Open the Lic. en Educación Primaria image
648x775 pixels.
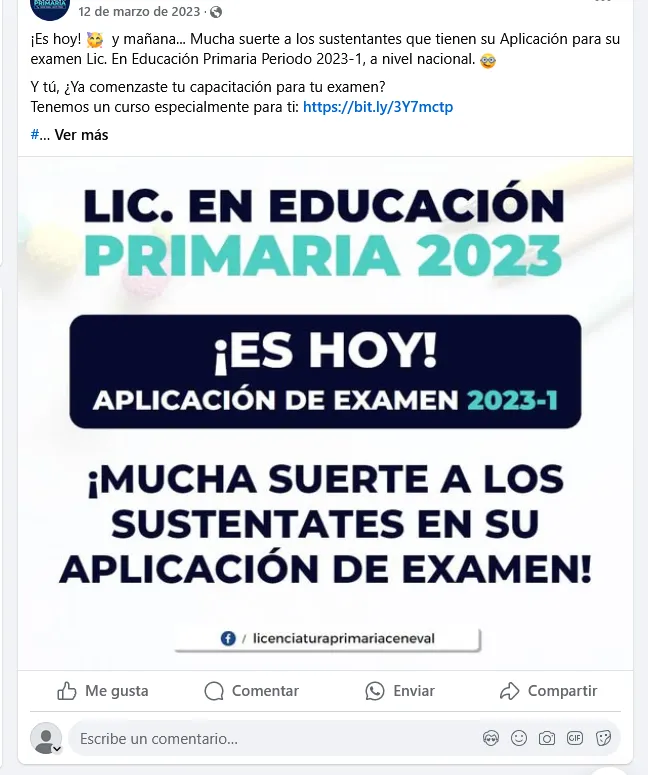[325, 412]
